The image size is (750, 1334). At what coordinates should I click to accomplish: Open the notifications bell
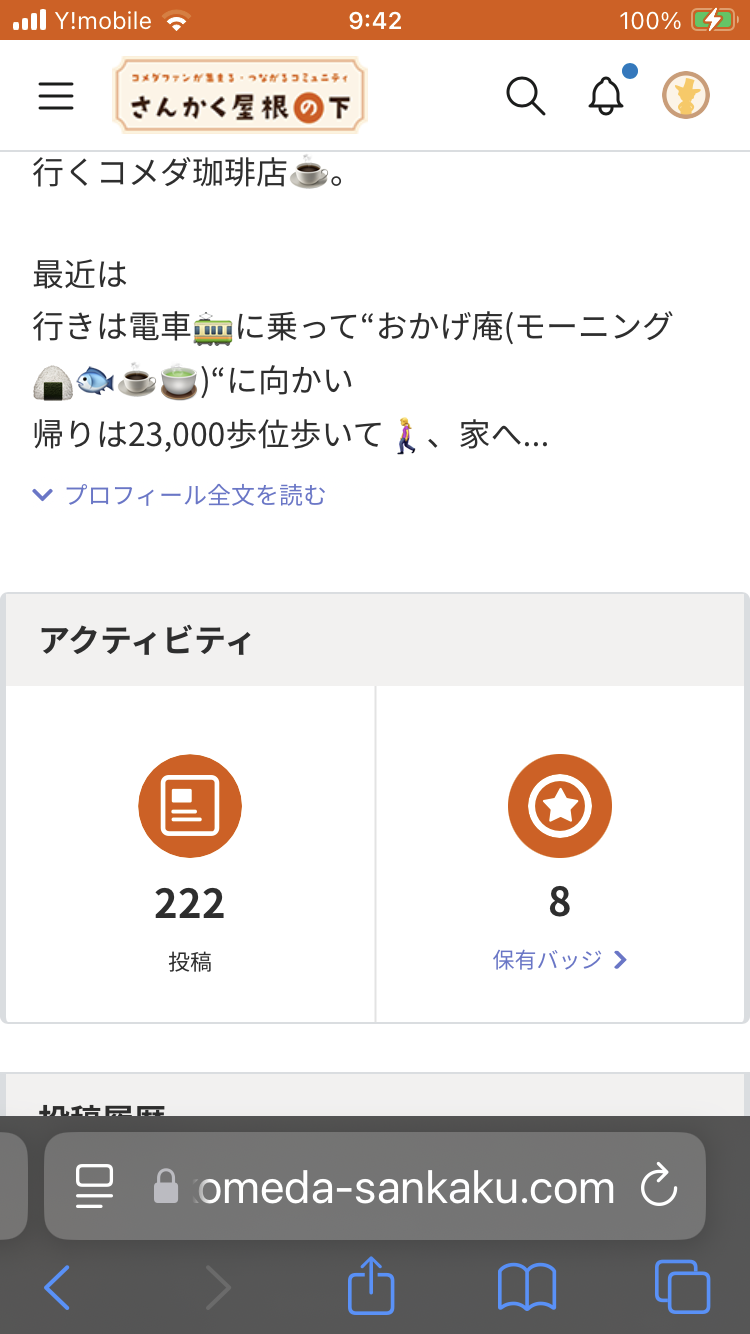605,96
